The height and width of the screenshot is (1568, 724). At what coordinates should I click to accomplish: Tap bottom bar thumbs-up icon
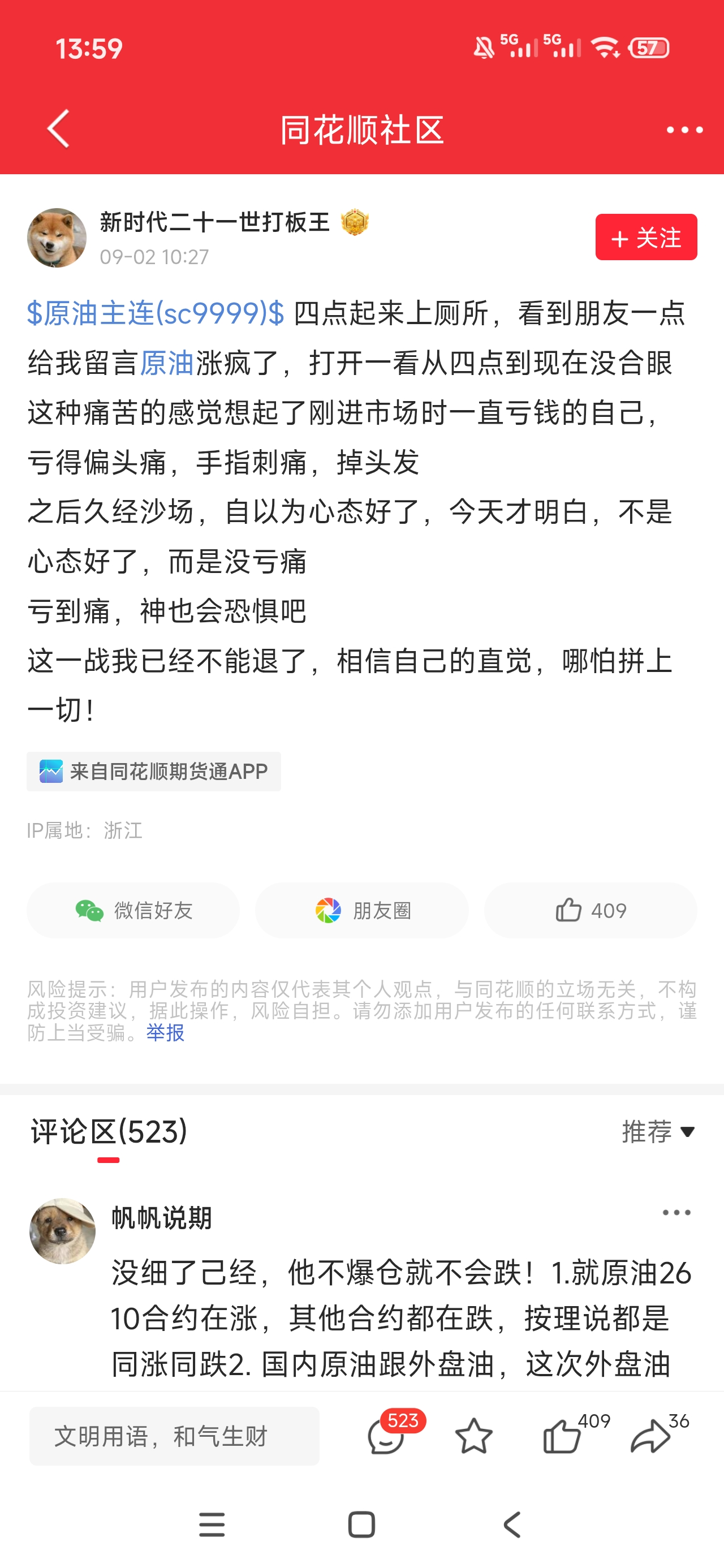pyautogui.click(x=562, y=1437)
